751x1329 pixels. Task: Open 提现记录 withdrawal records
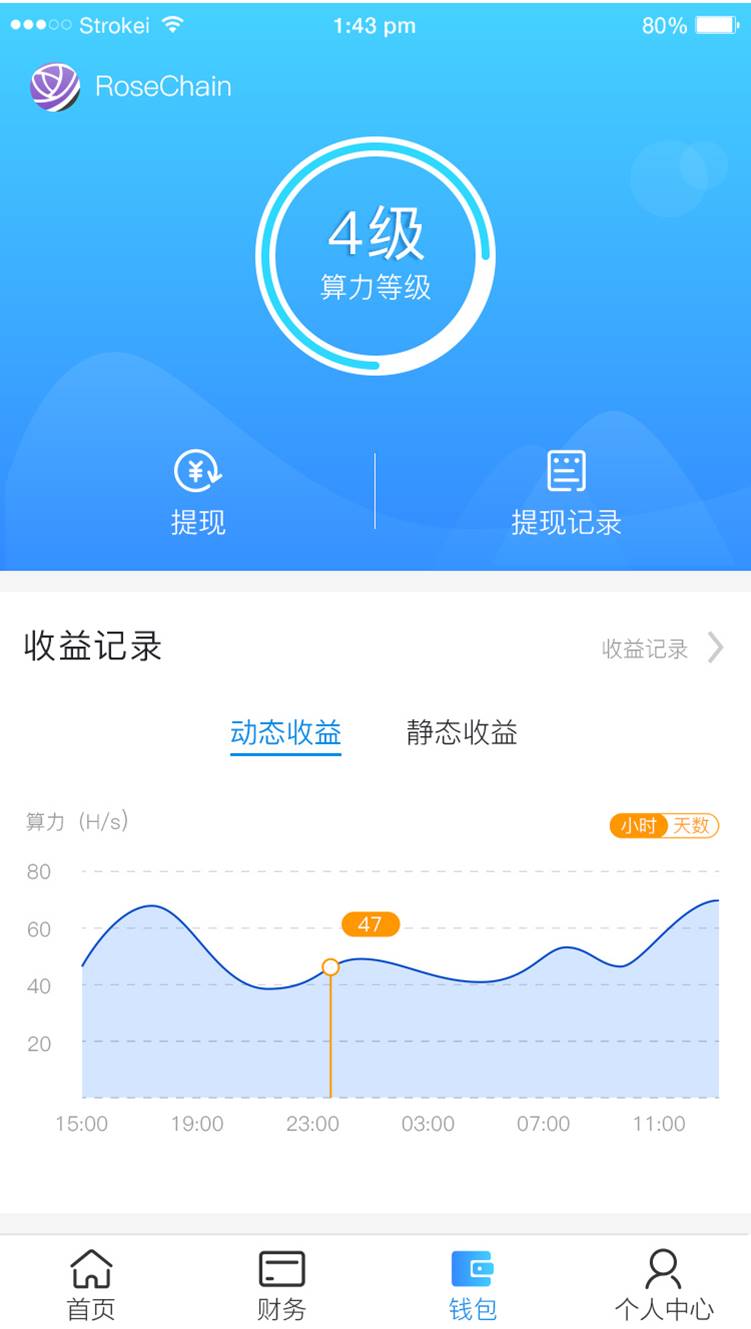click(566, 492)
